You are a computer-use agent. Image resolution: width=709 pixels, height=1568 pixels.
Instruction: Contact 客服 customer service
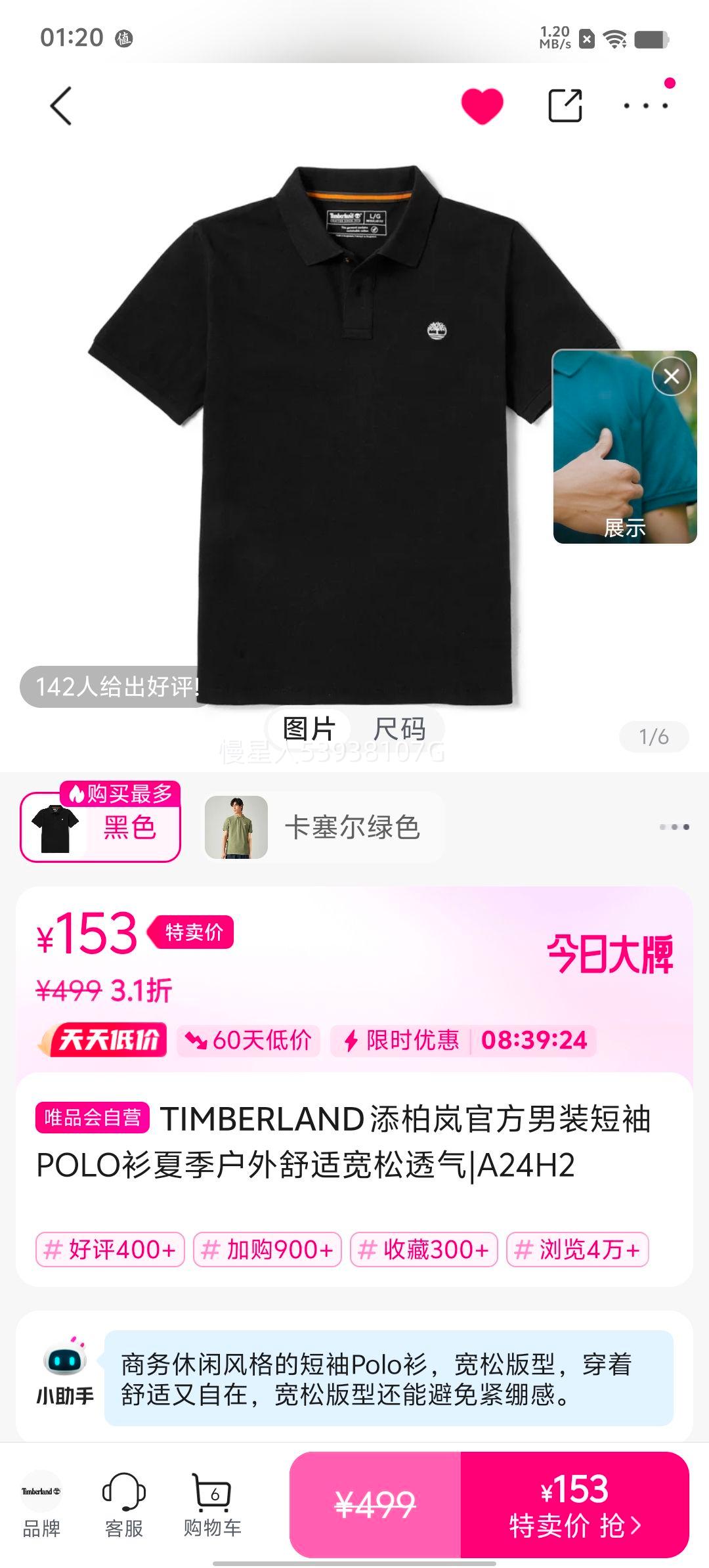click(x=123, y=1505)
